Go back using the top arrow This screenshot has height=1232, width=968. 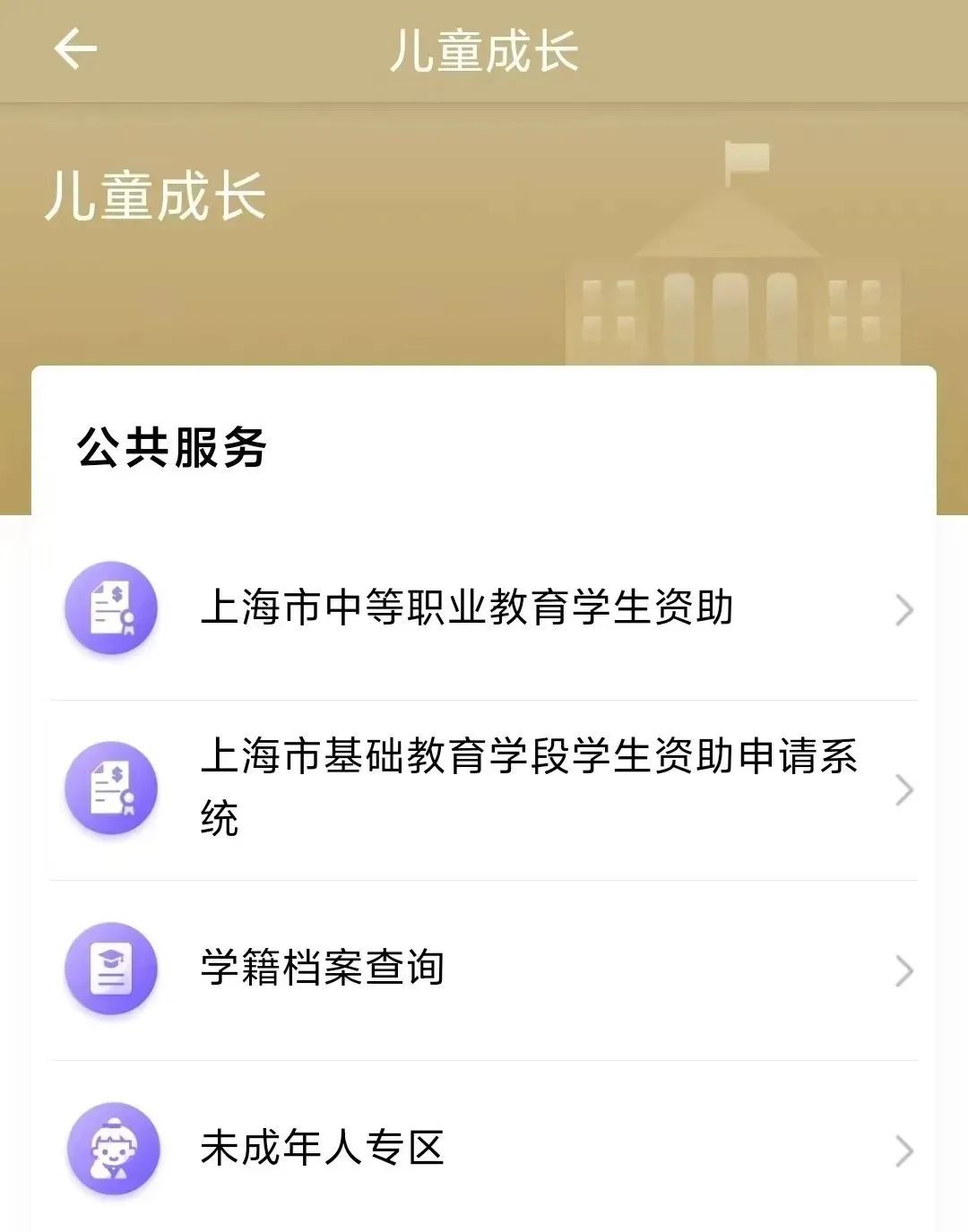(x=75, y=48)
